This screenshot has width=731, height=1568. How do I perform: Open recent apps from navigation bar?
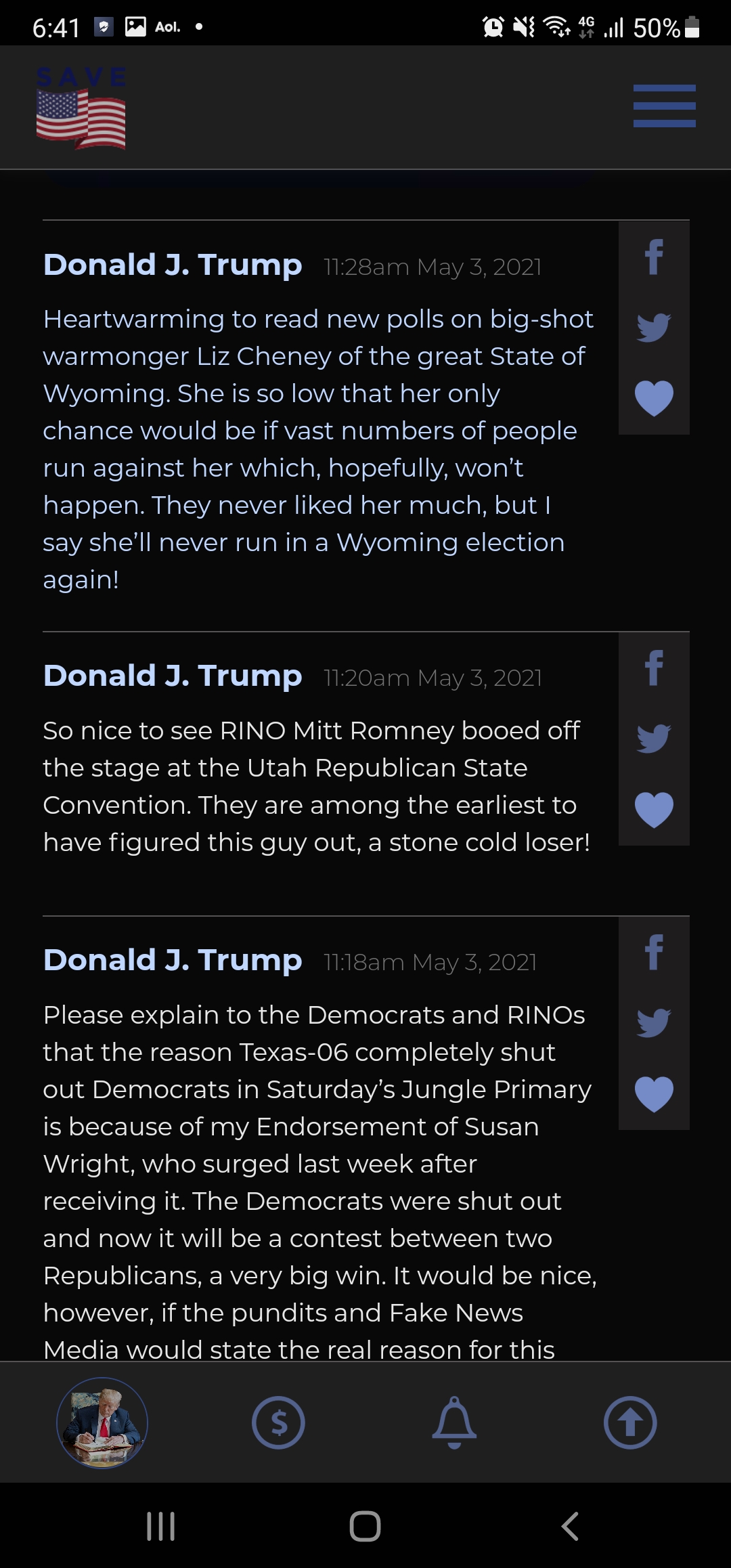[x=161, y=1526]
